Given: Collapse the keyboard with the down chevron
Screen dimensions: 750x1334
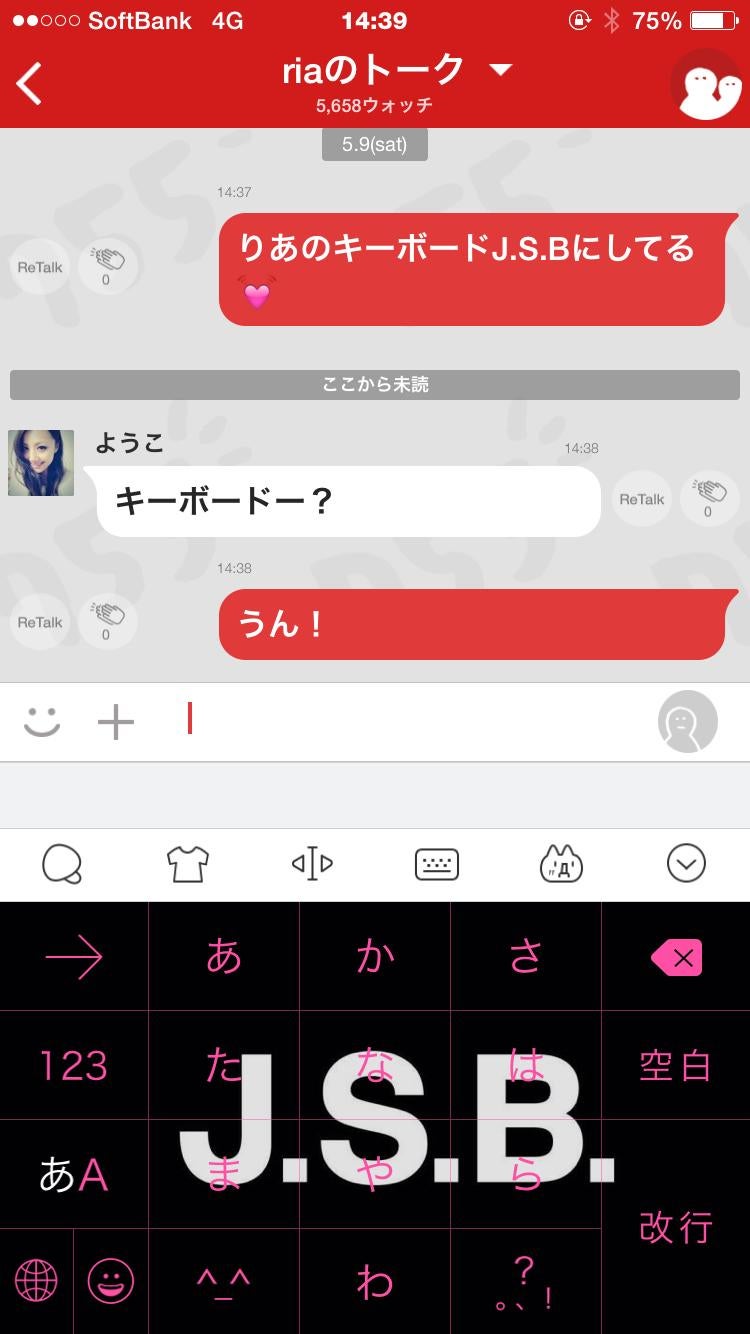Looking at the screenshot, I should point(686,863).
